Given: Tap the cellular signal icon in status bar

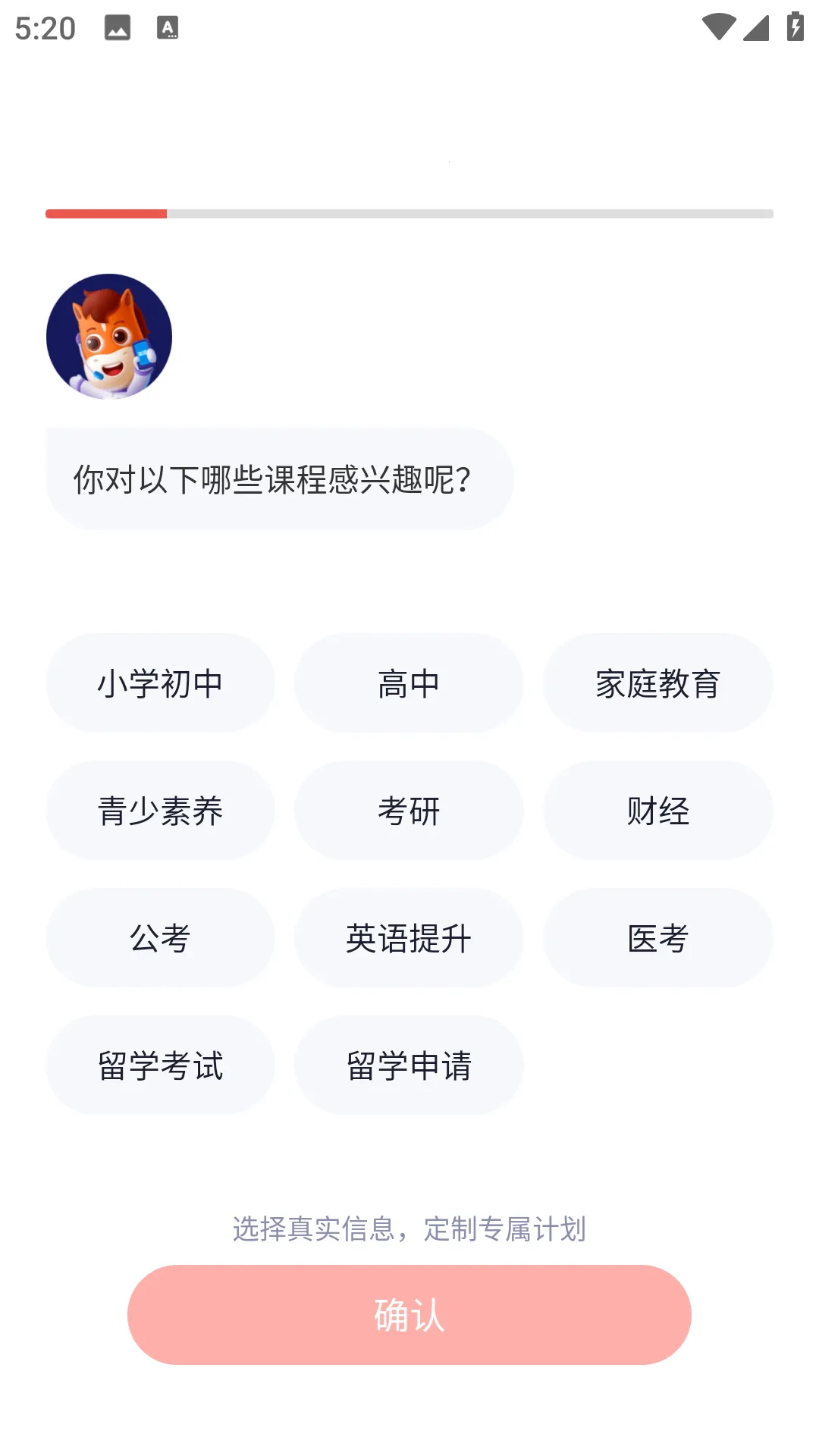Looking at the screenshot, I should coord(756,28).
